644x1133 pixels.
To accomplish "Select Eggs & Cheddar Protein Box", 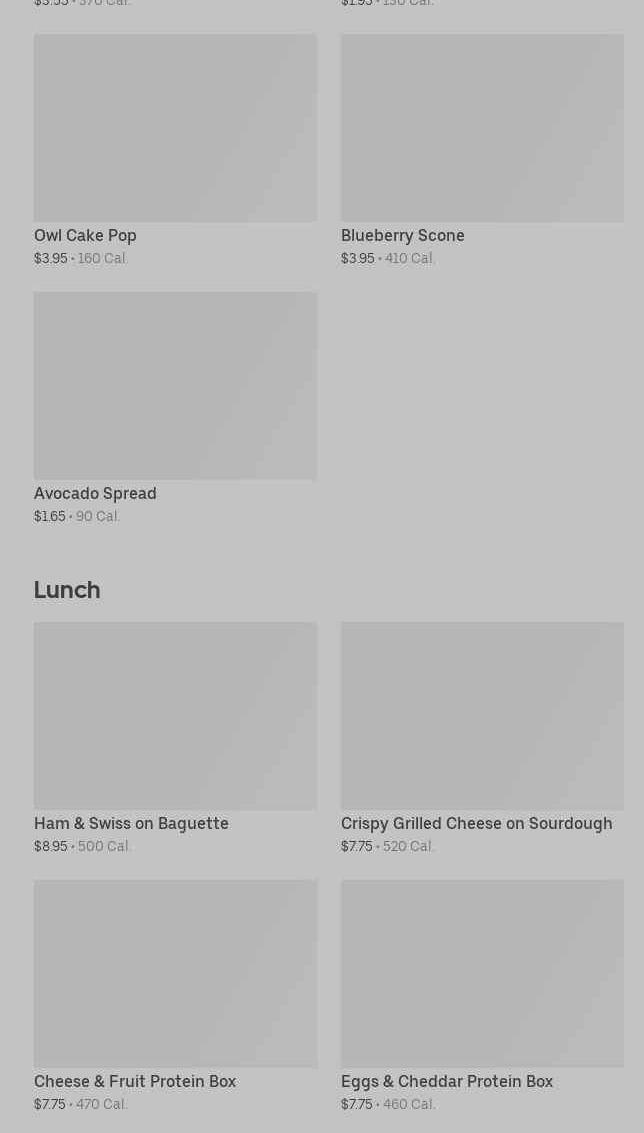I will [x=482, y=996].
